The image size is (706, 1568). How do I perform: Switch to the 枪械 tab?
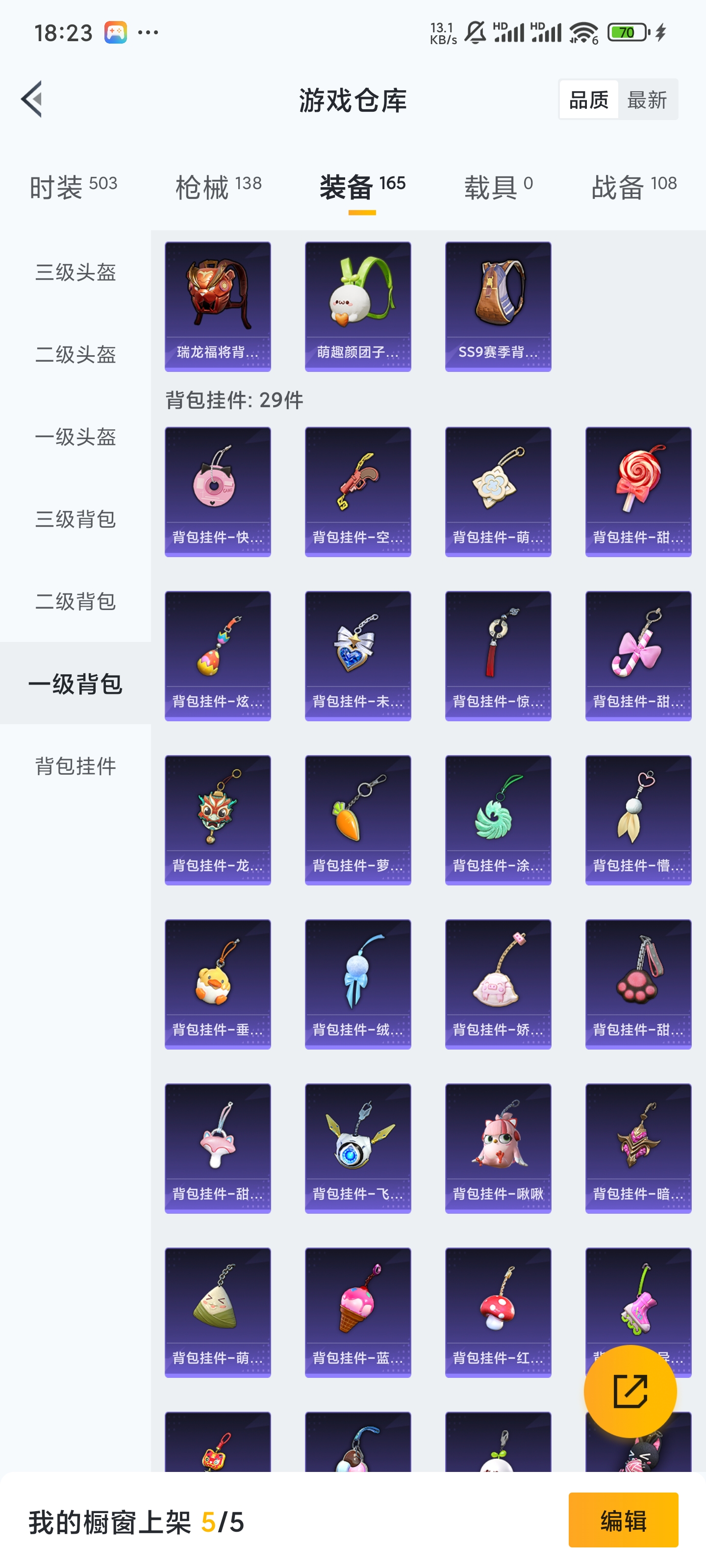coord(218,186)
